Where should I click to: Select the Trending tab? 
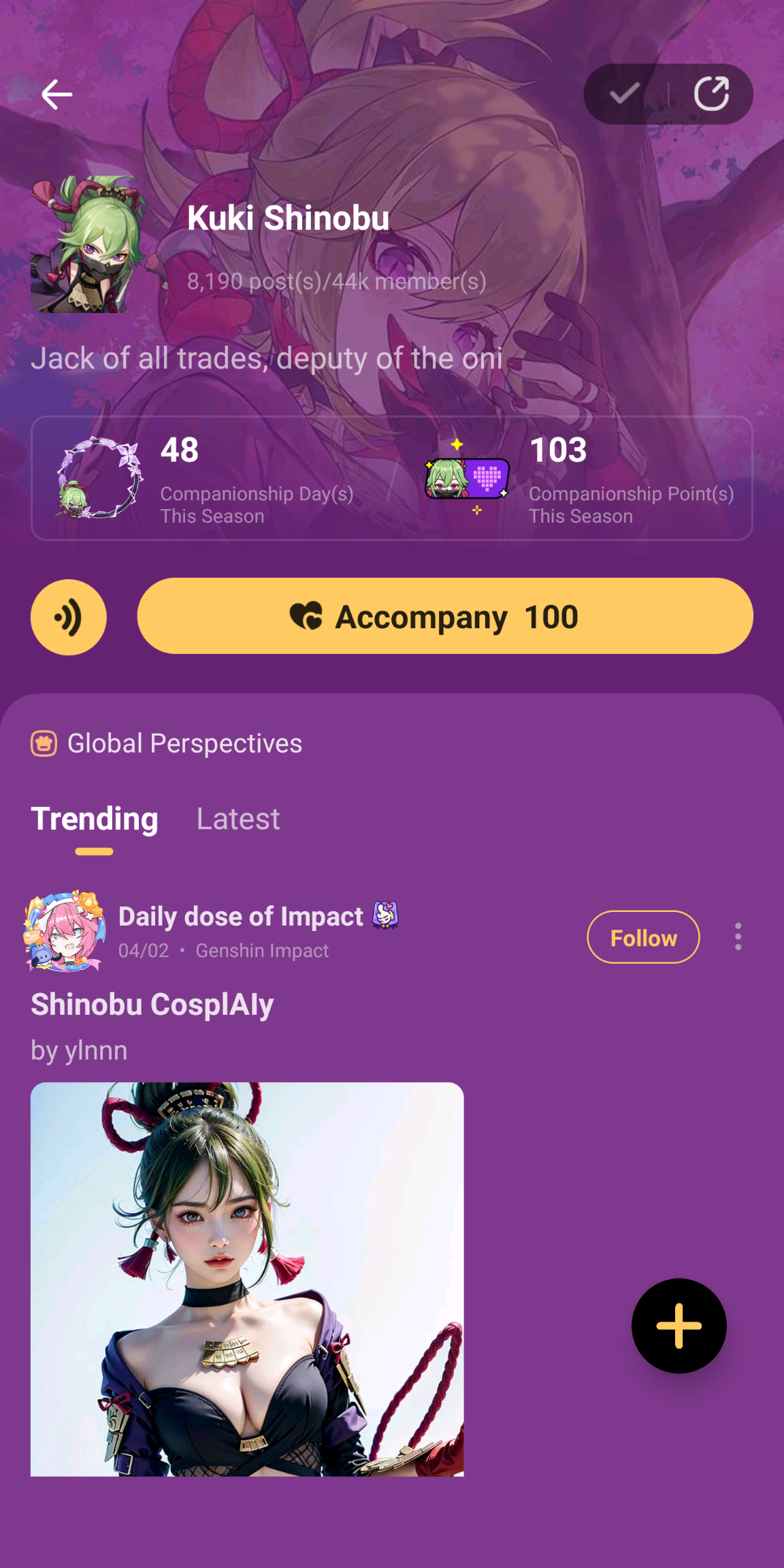pyautogui.click(x=94, y=819)
